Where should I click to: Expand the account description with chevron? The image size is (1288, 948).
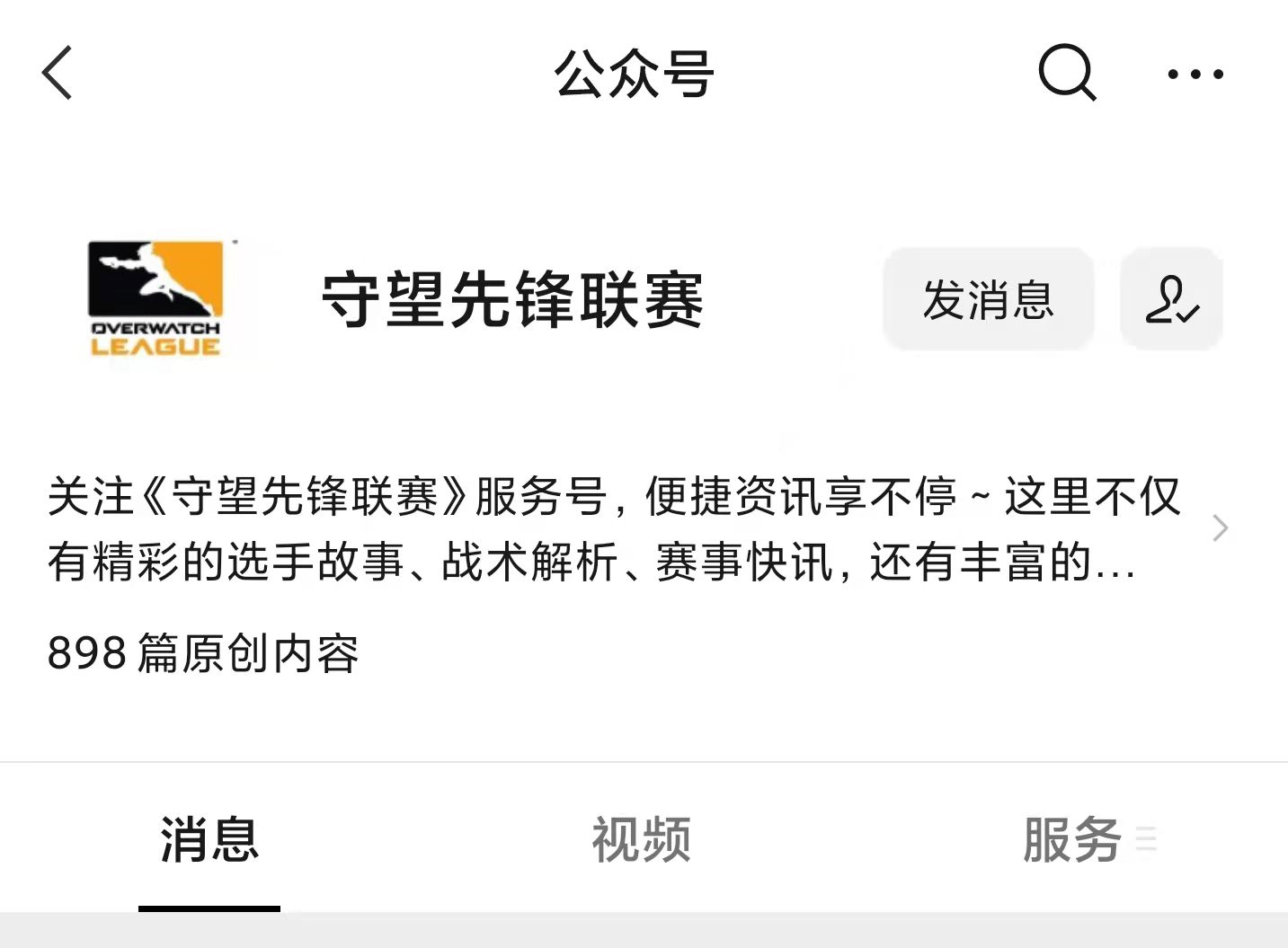coord(1219,528)
